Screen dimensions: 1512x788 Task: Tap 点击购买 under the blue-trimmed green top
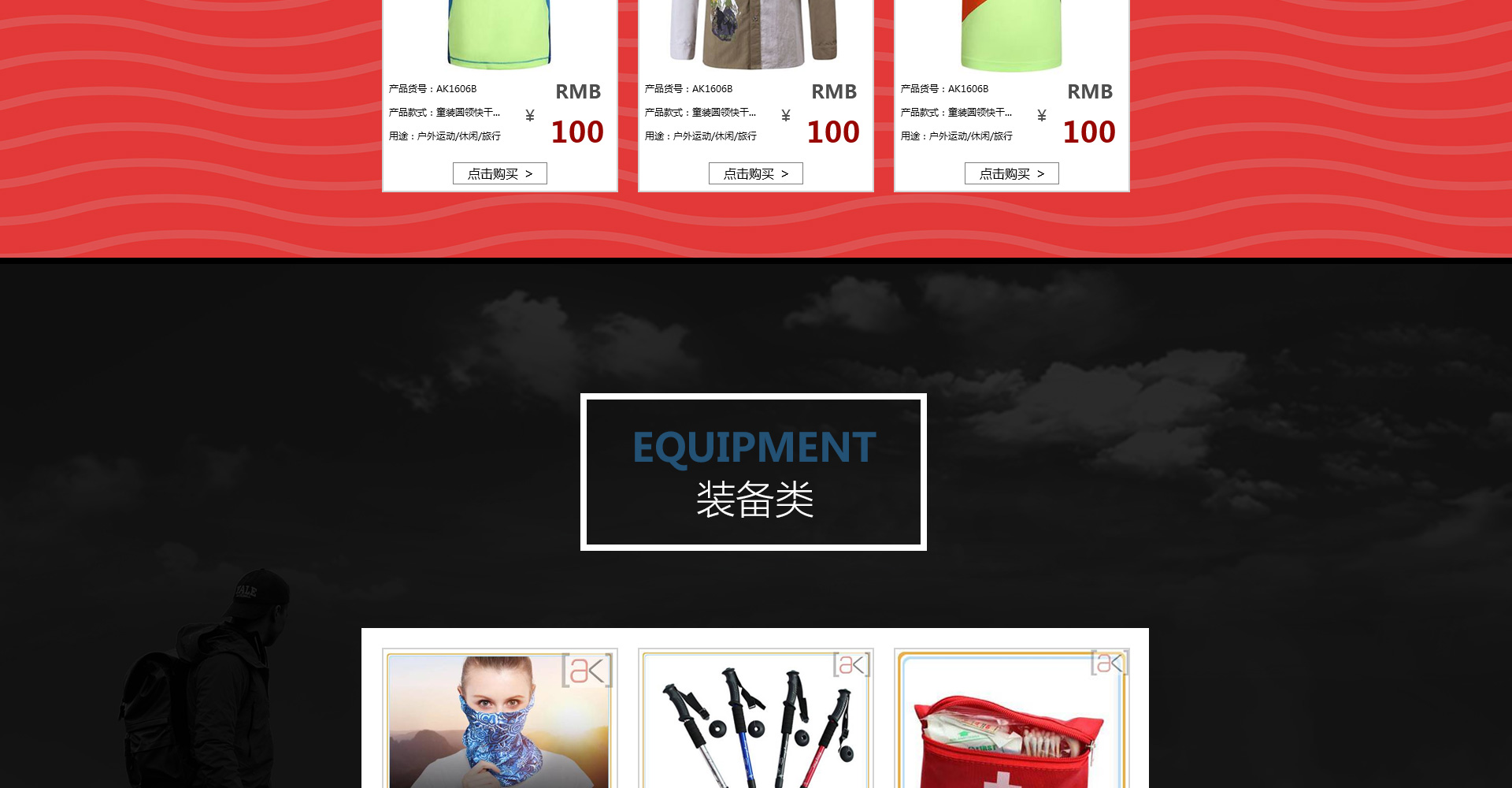pyautogui.click(x=499, y=173)
